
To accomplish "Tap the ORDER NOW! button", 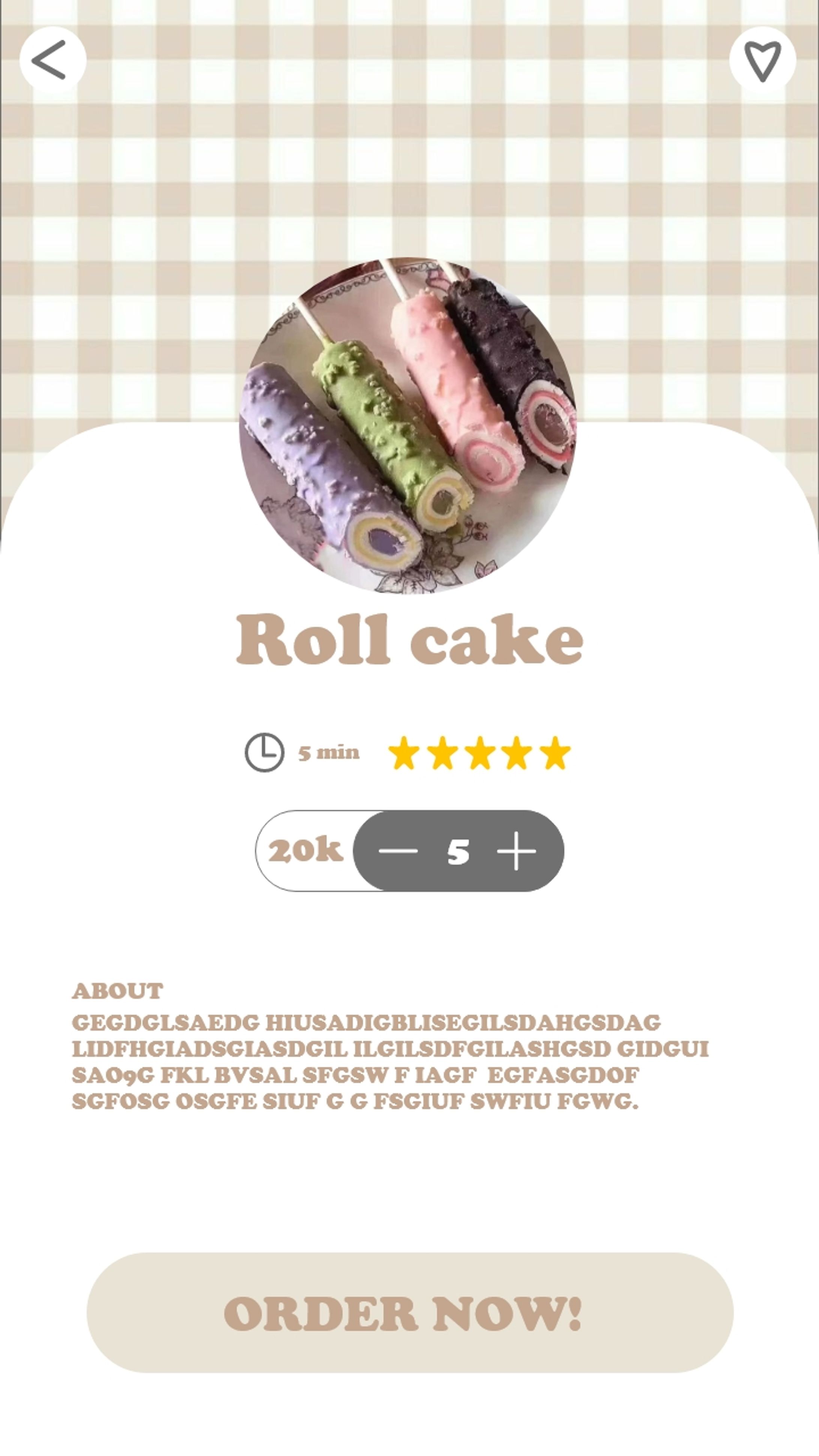I will 410,1313.
